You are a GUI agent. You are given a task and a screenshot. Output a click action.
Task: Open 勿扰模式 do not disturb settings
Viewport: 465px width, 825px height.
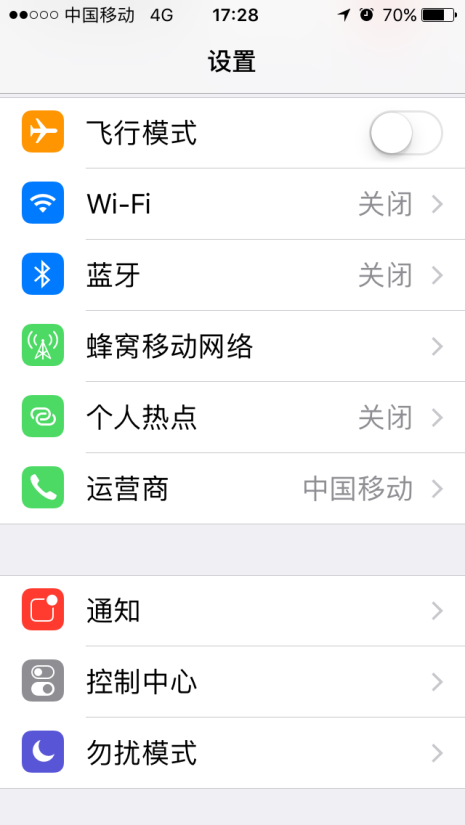[x=232, y=753]
